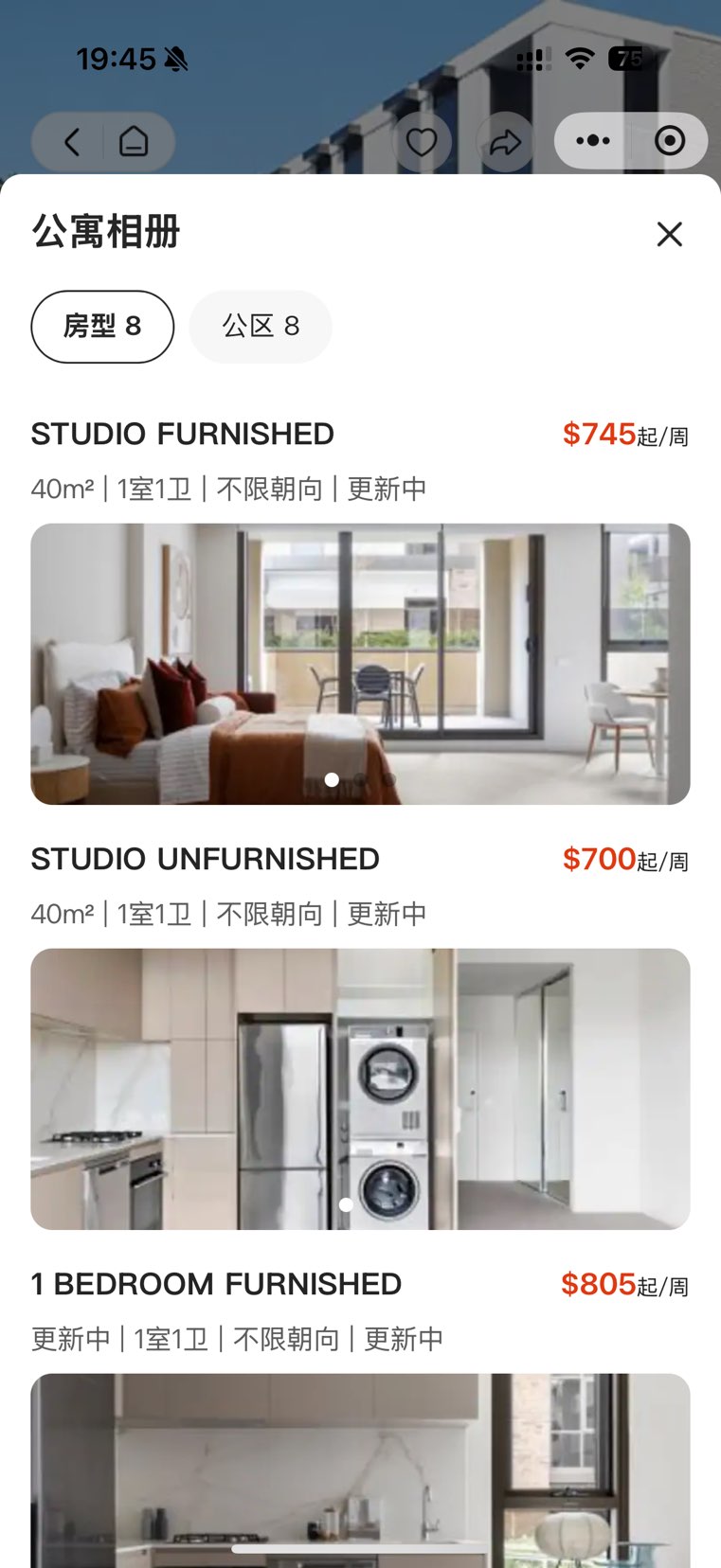Select the 房型 8 tab
This screenshot has width=721, height=1568.
click(x=102, y=327)
